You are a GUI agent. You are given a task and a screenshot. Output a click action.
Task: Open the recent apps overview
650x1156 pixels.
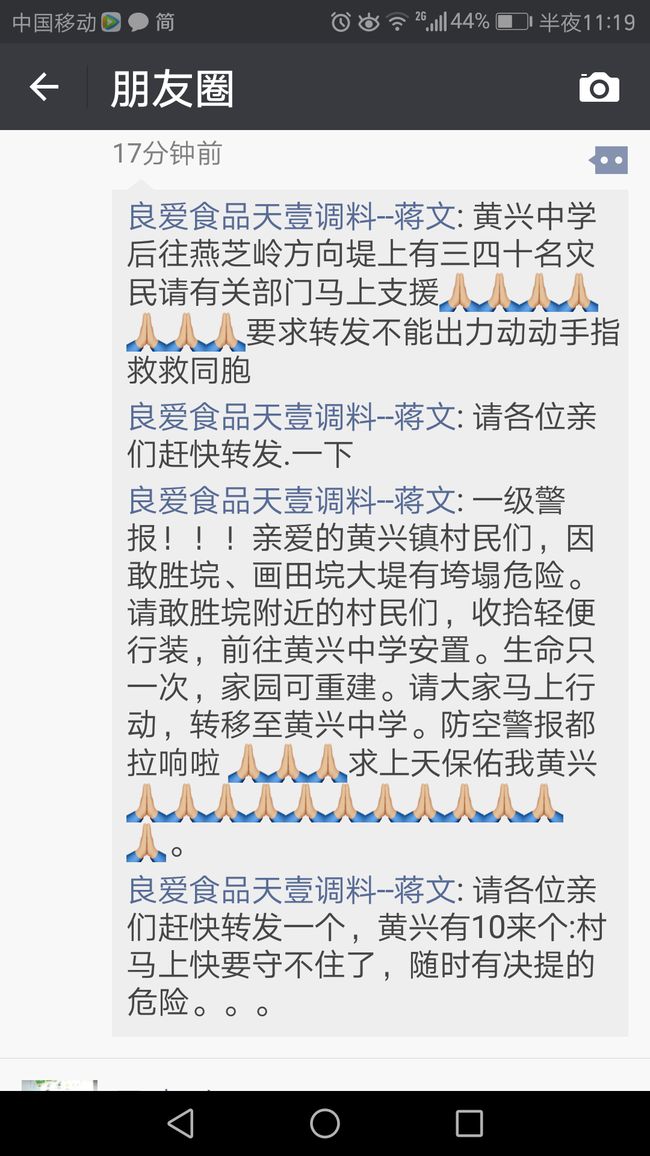pos(469,1124)
